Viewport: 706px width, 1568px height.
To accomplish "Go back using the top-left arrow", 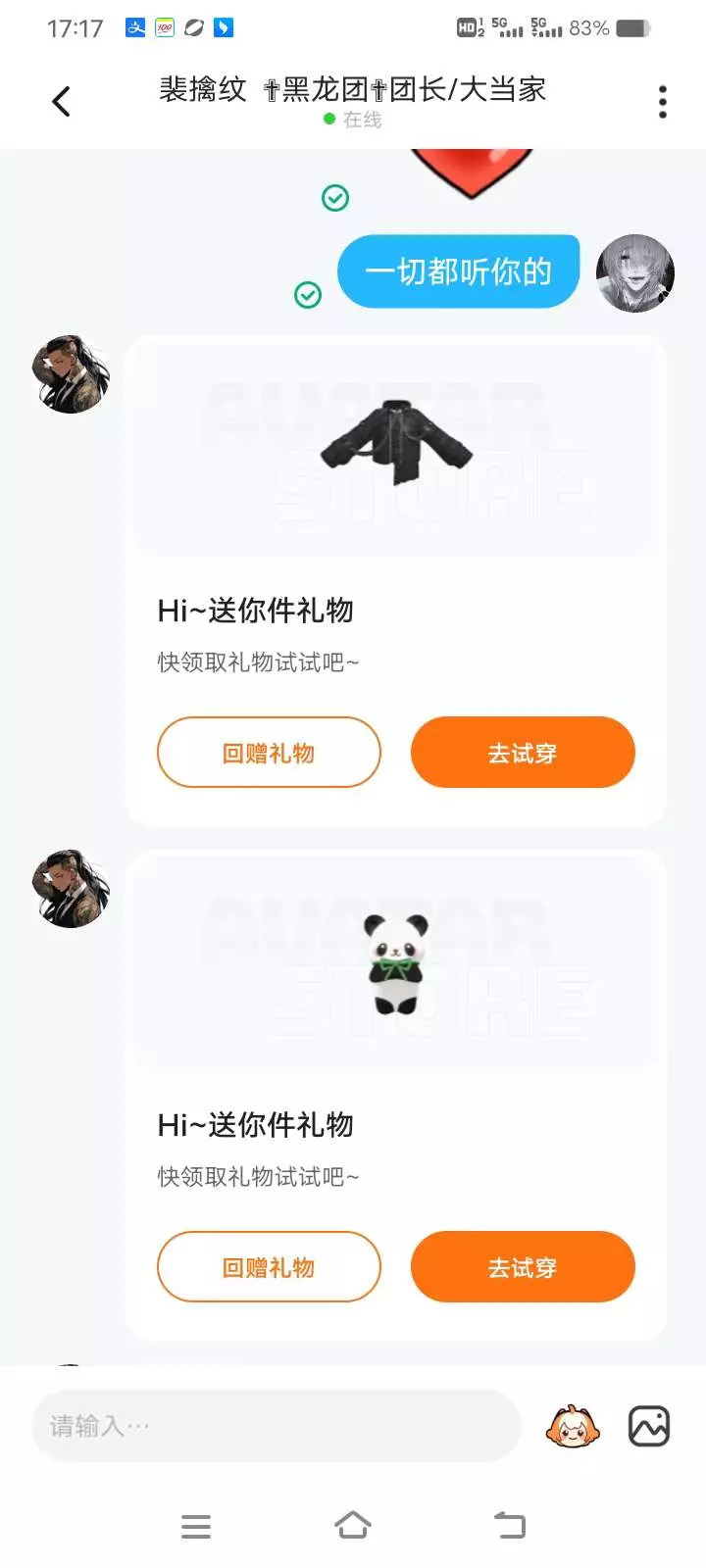I will coord(61,102).
